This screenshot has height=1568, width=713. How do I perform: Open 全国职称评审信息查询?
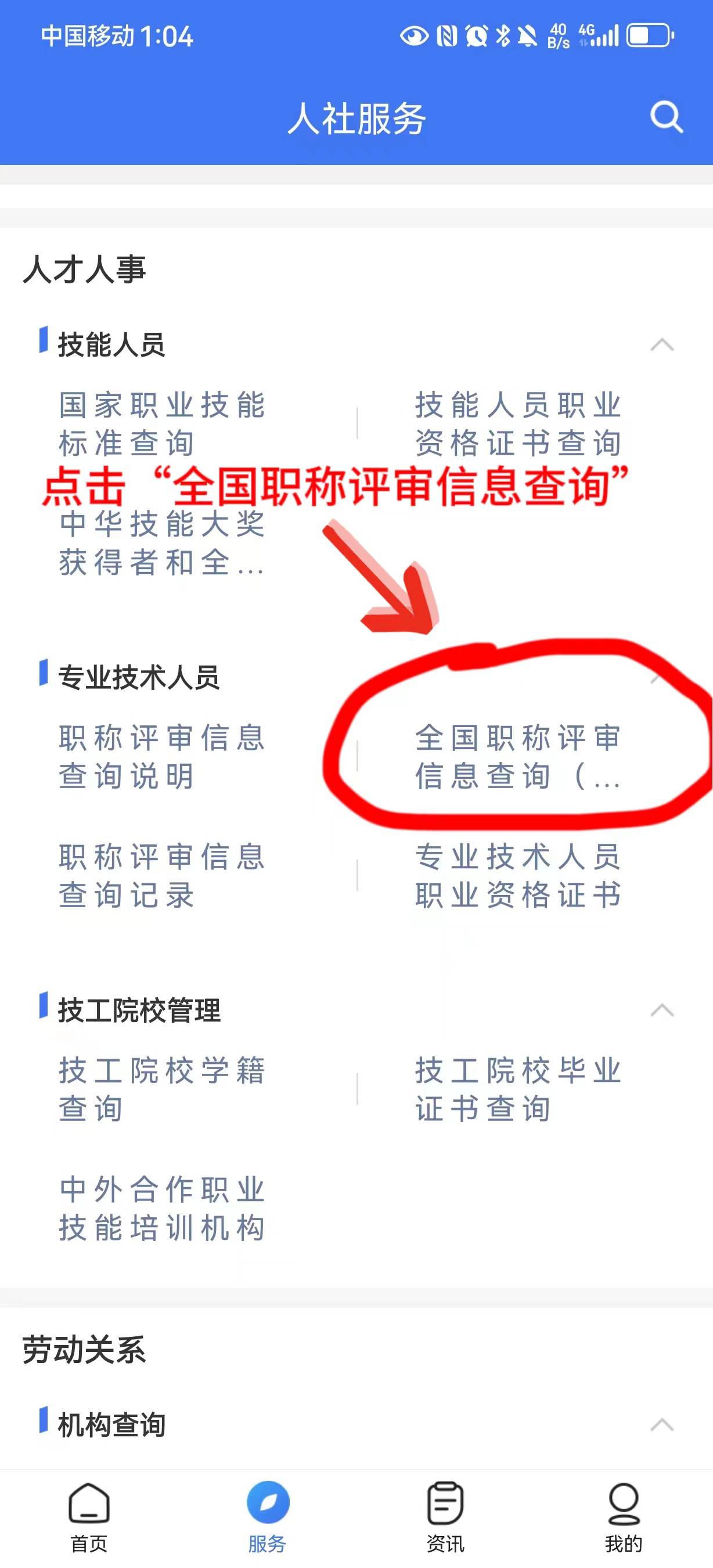pos(518,757)
